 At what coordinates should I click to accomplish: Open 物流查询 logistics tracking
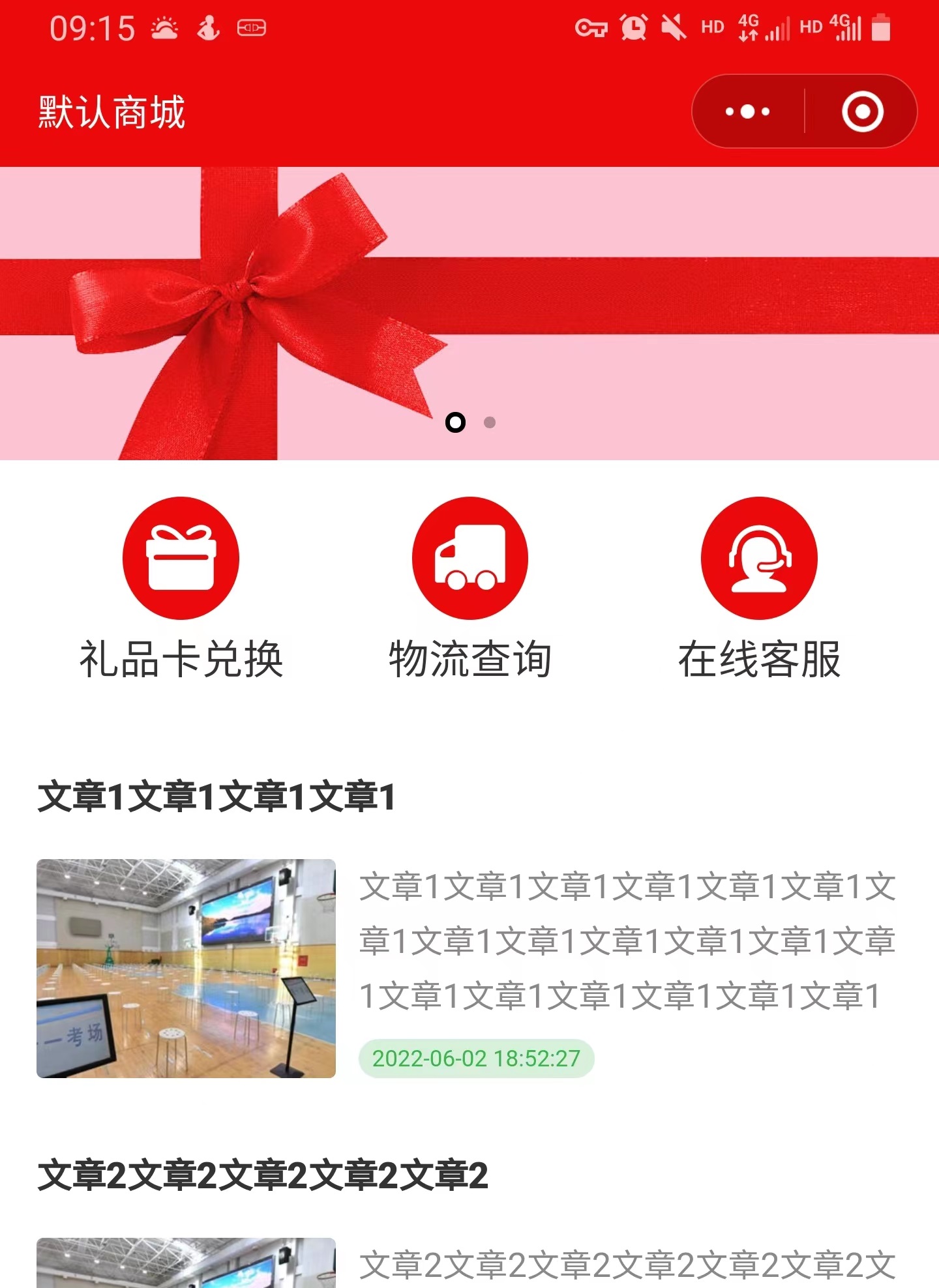[469, 587]
